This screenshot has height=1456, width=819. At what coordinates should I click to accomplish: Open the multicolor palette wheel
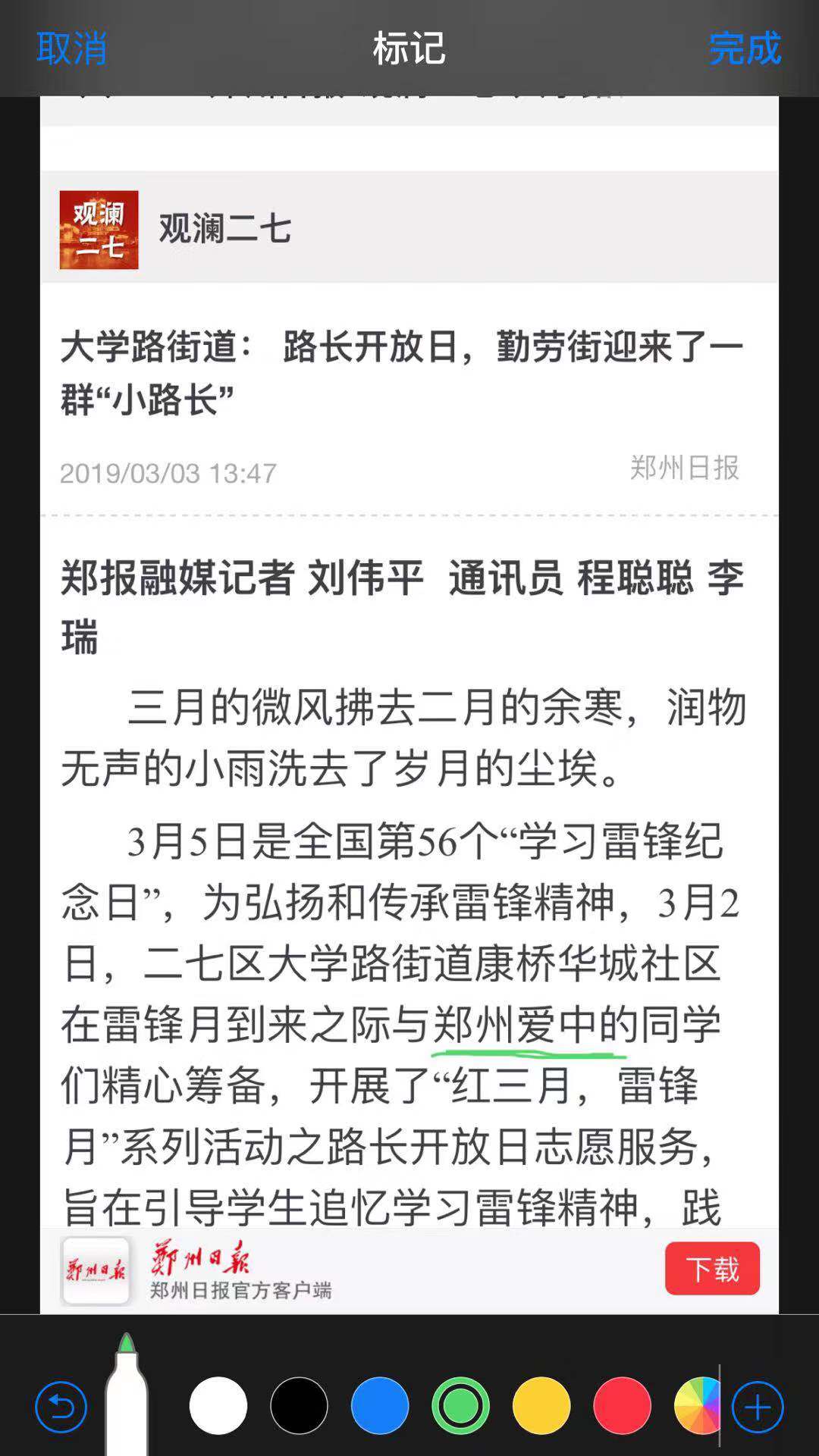(698, 1406)
